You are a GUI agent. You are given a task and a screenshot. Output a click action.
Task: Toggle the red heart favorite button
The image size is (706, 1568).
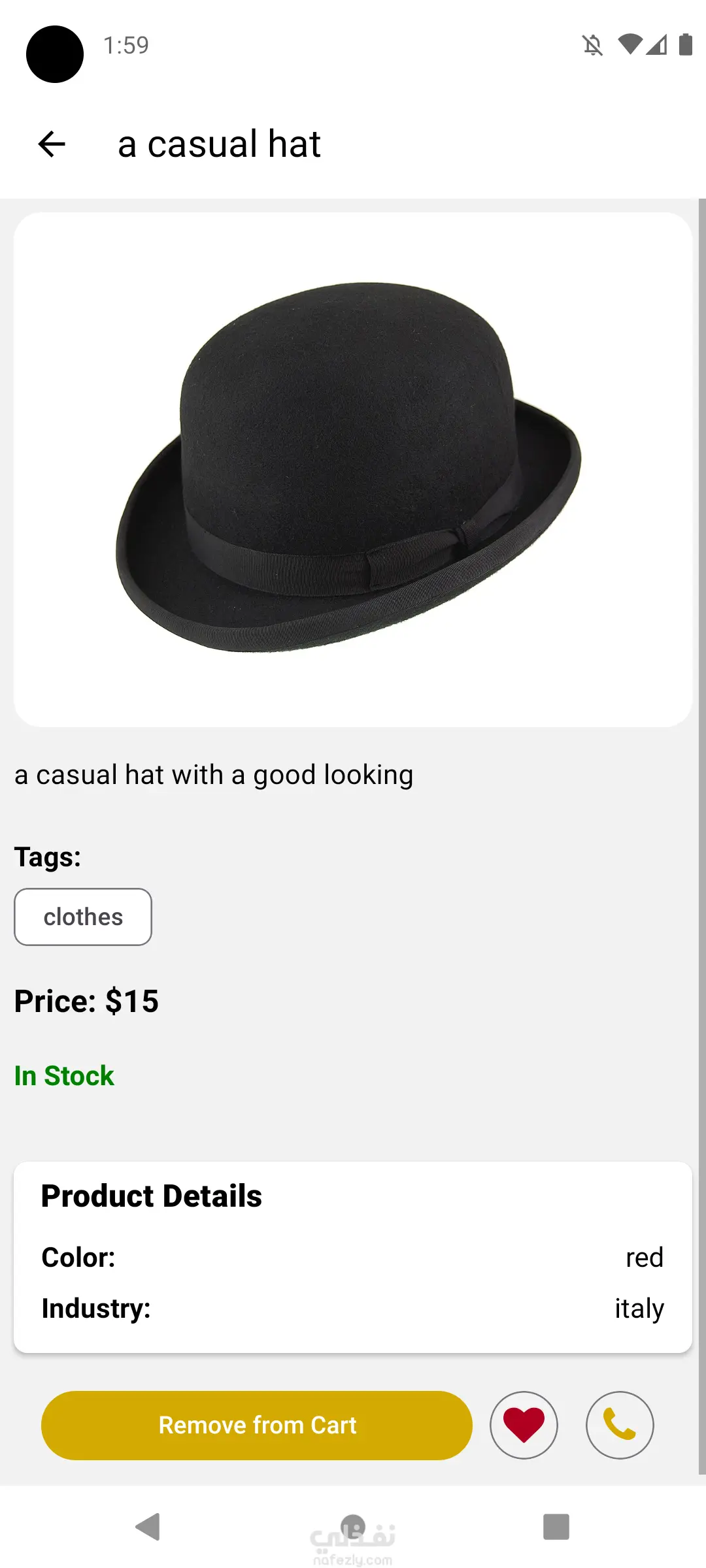click(524, 1425)
